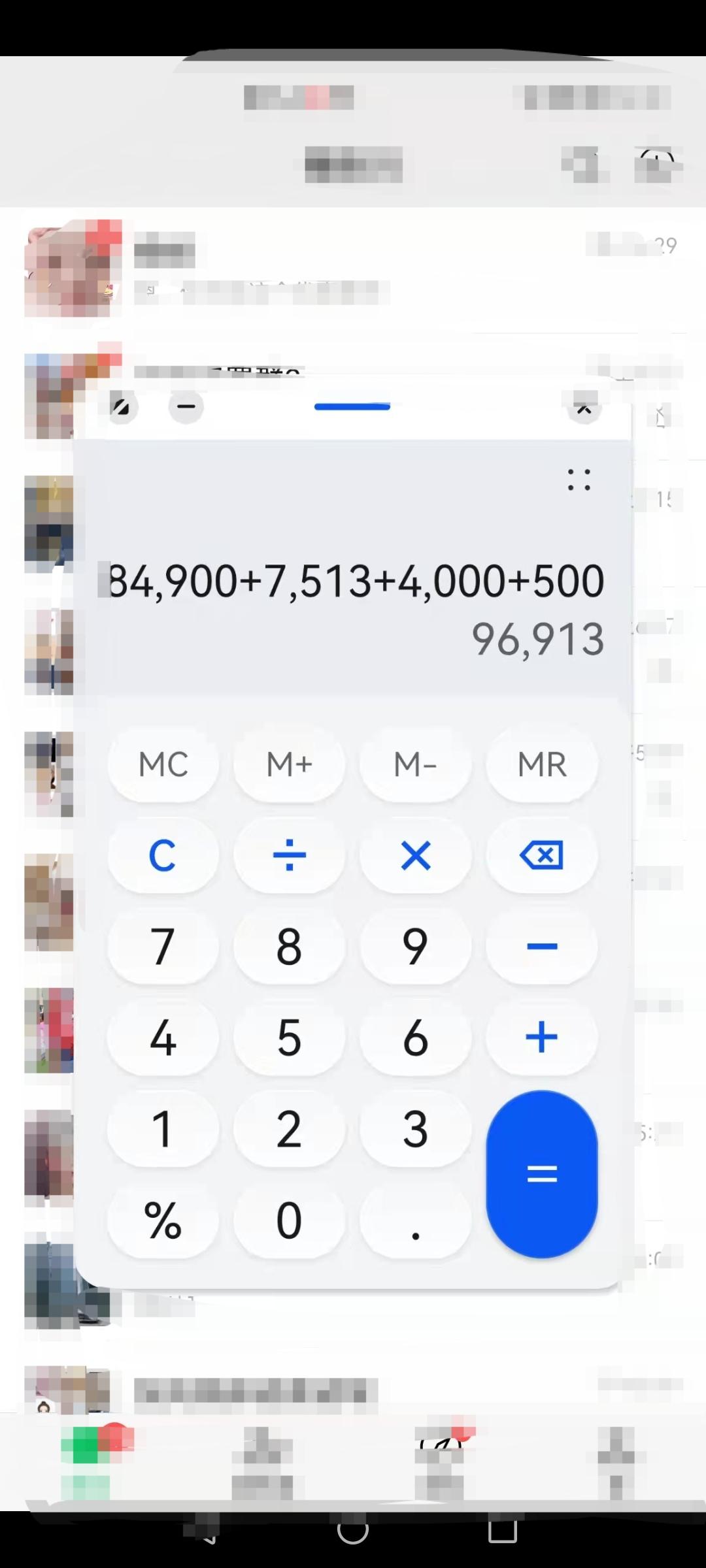Image resolution: width=706 pixels, height=1568 pixels.
Task: Enter the digit 7
Action: coord(163,946)
